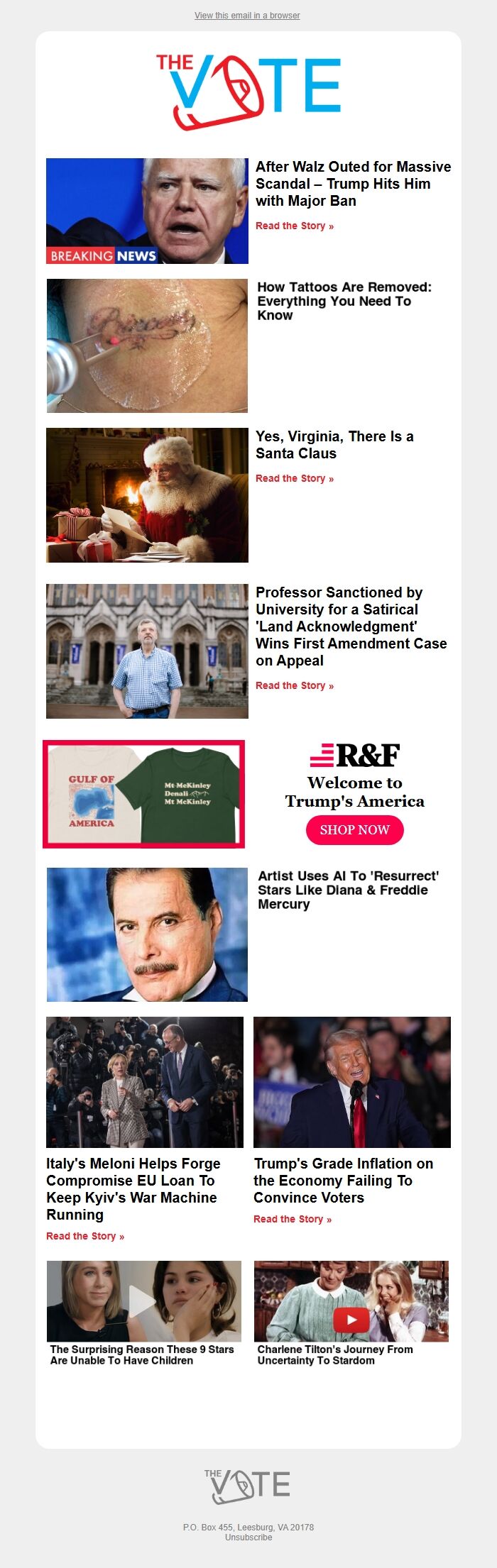Screen dimensions: 497x1568
Task: Open the Meloni press photo
Action: pyautogui.click(x=144, y=1082)
